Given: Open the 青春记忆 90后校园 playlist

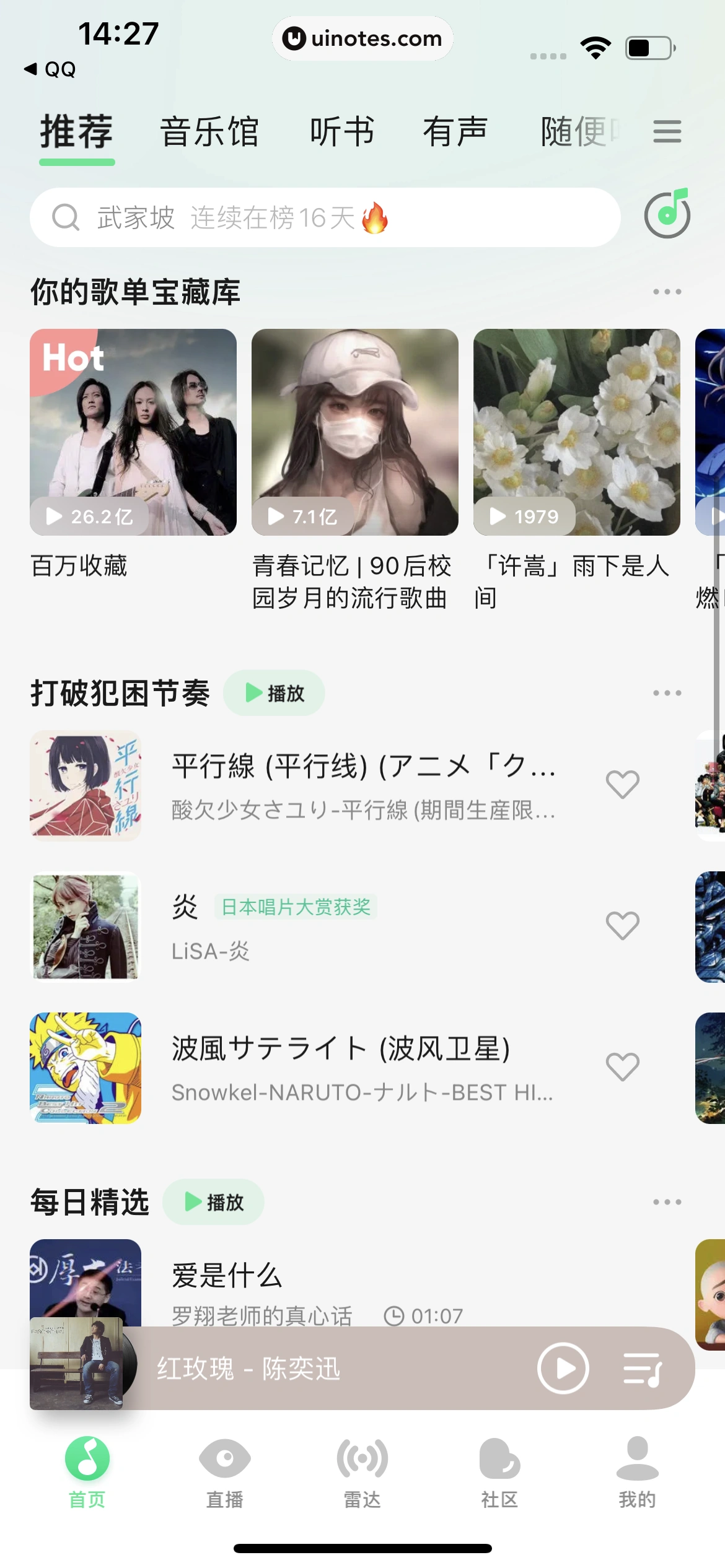Looking at the screenshot, I should pyautogui.click(x=355, y=432).
